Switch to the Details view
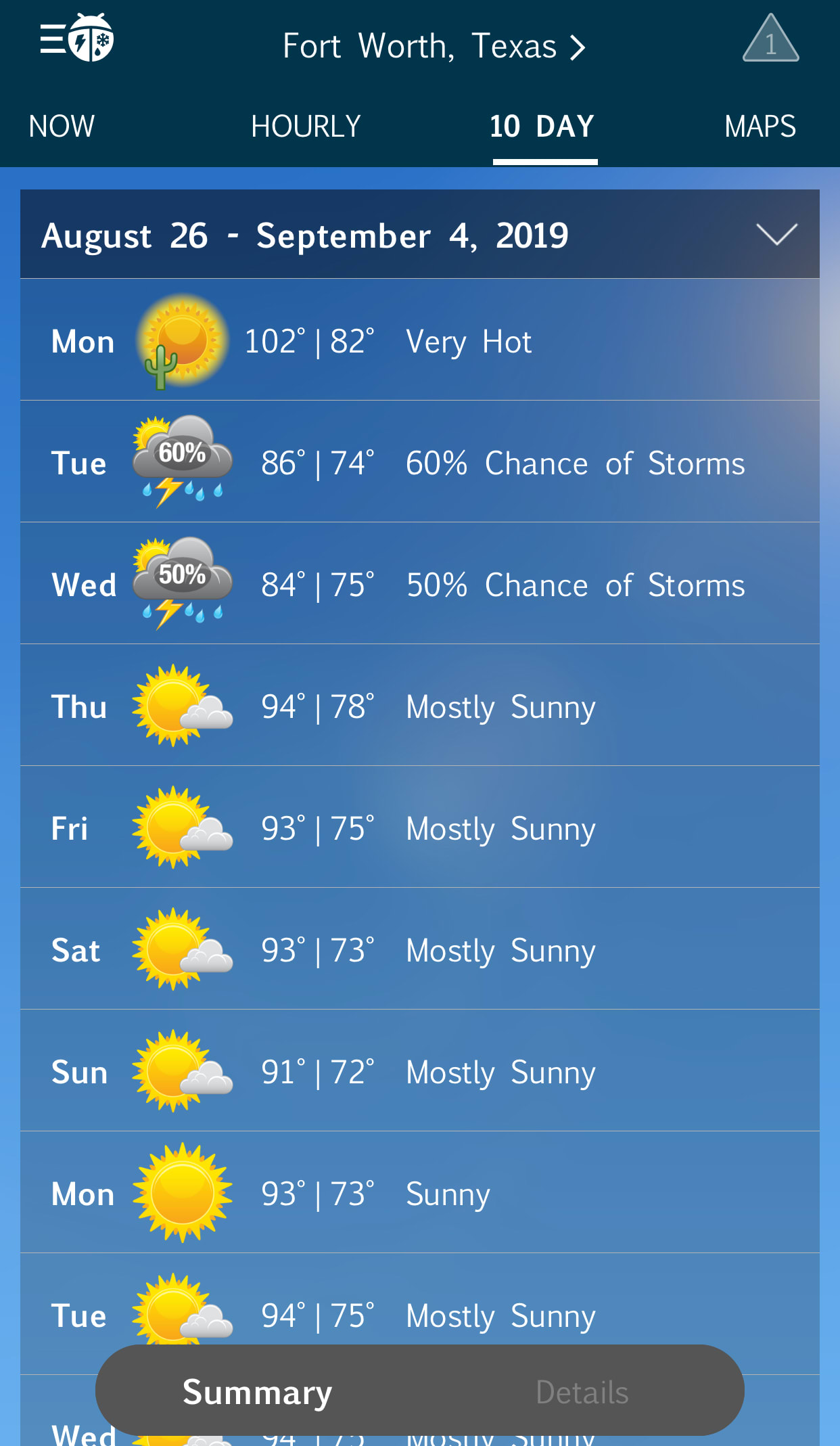Screen dimensions: 840x1446 (582, 1391)
